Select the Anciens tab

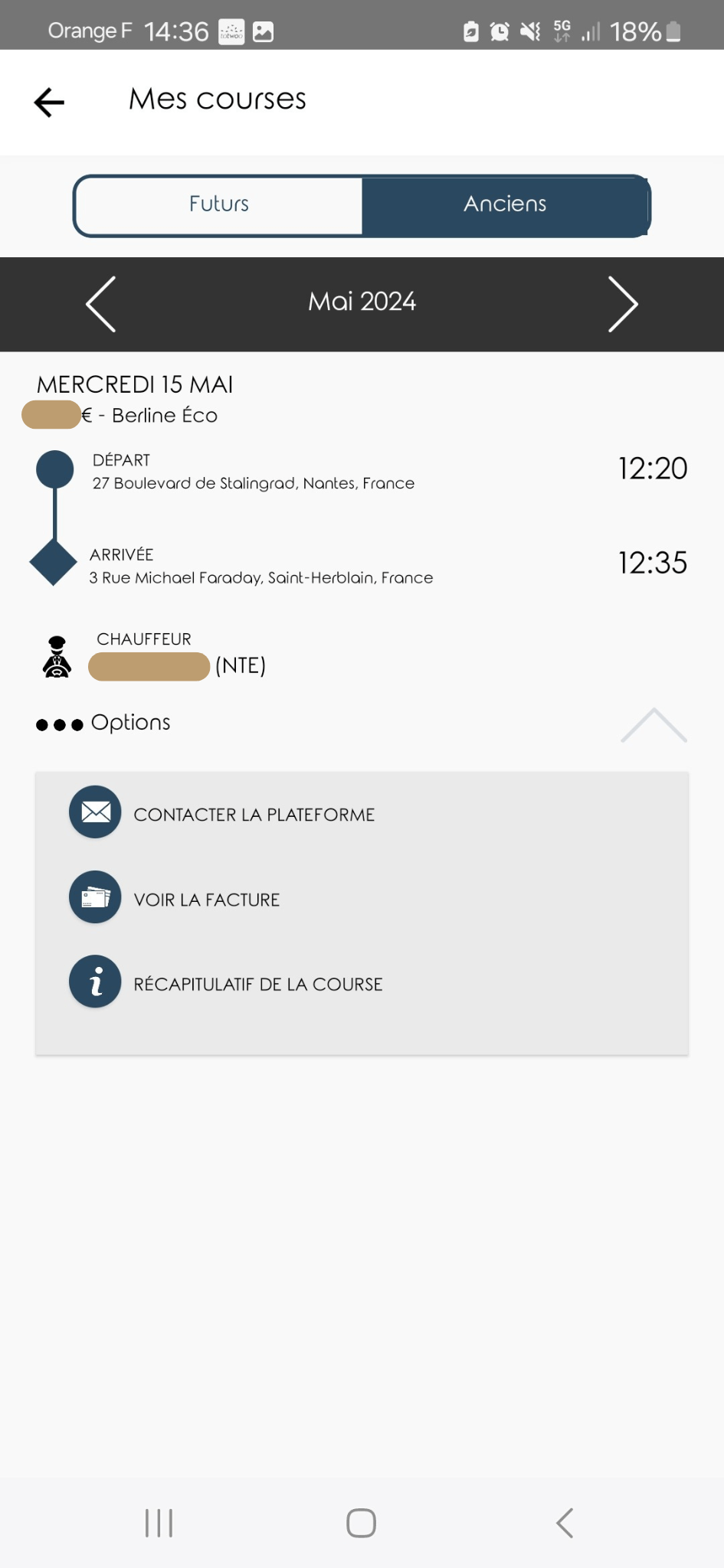click(x=505, y=204)
